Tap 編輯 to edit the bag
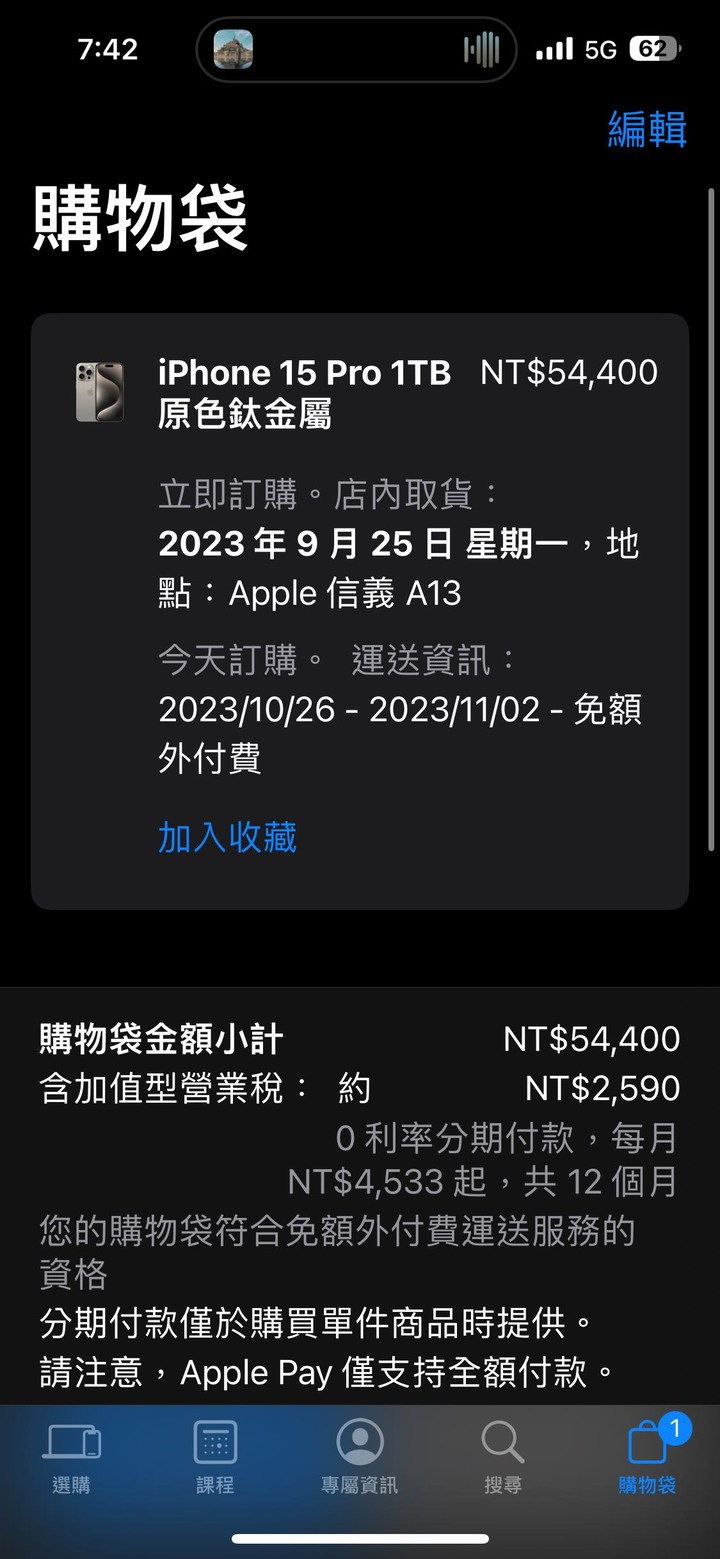The width and height of the screenshot is (720, 1559). (647, 130)
